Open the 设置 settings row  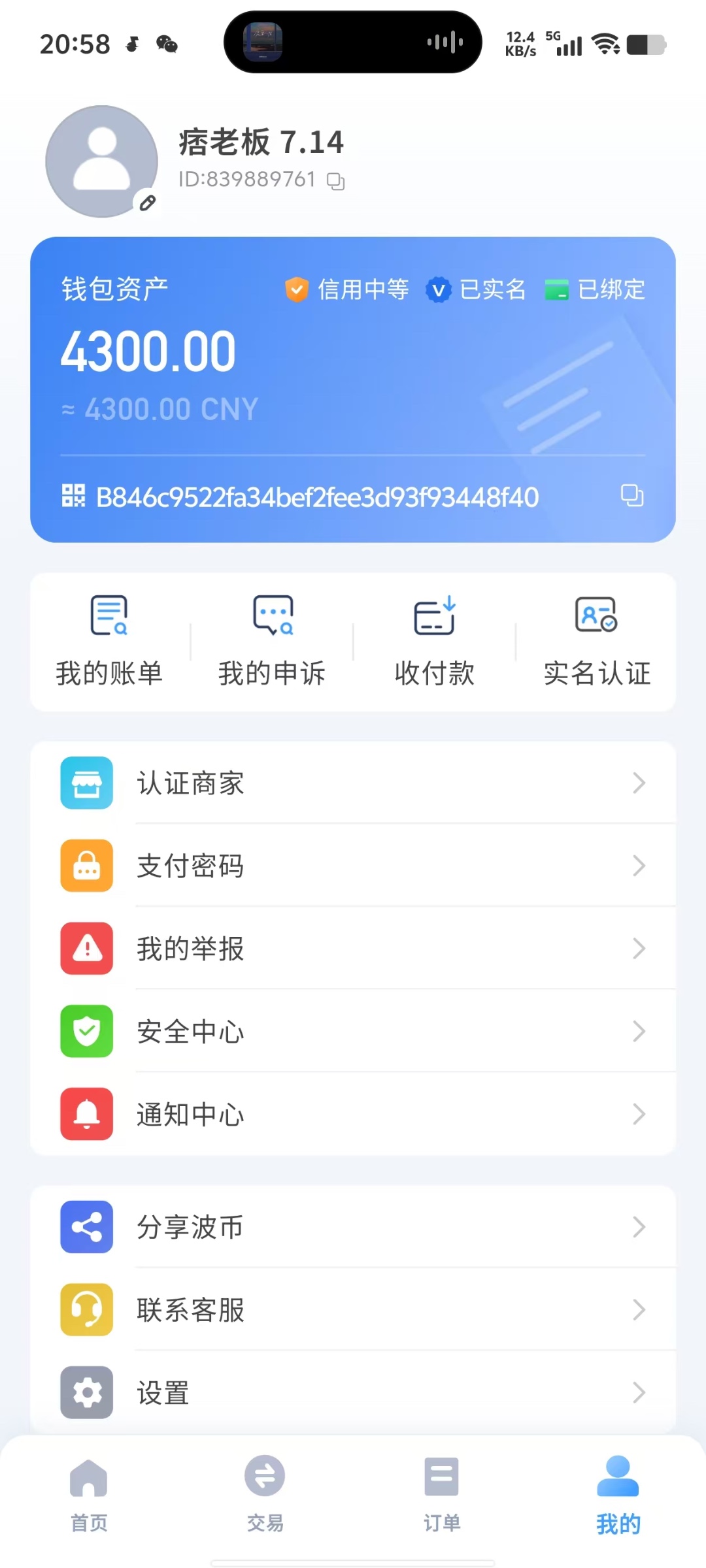[353, 1392]
